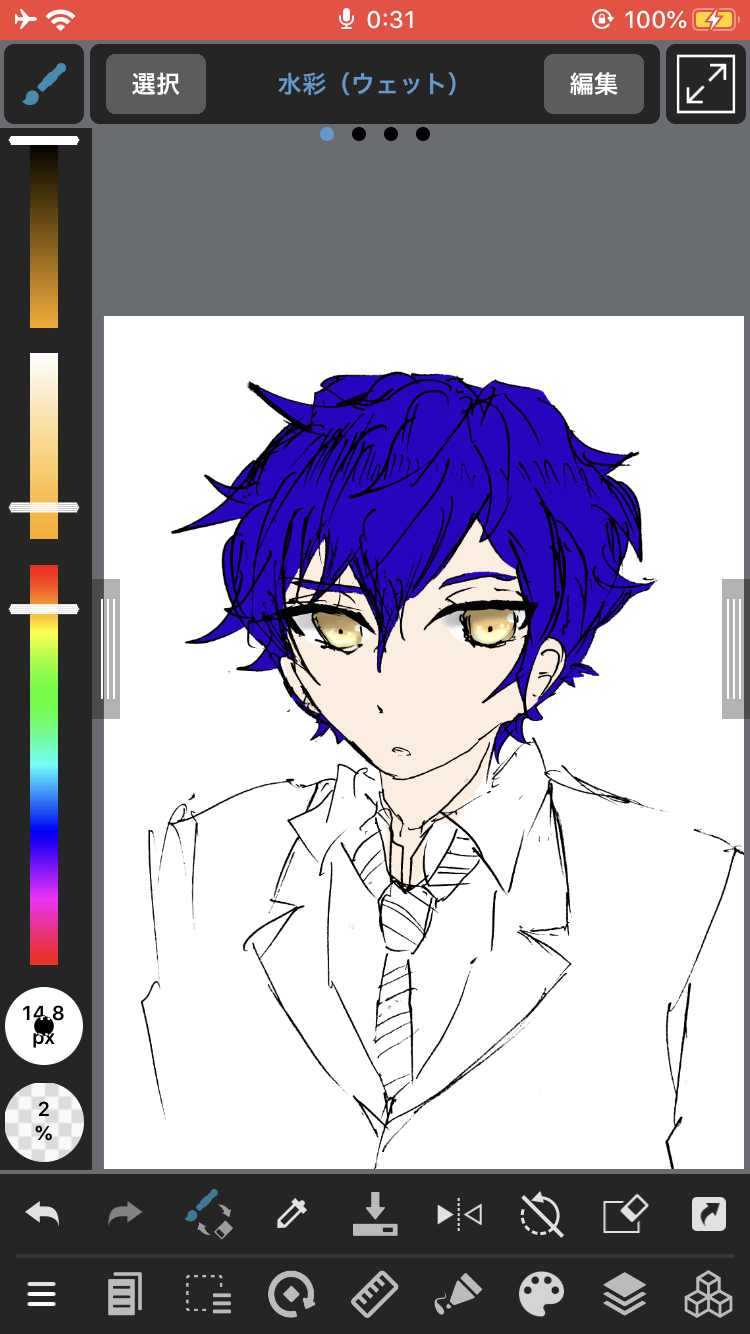Viewport: 750px width, 1334px height.
Task: Tap the rotation reset icon
Action: 542,1215
